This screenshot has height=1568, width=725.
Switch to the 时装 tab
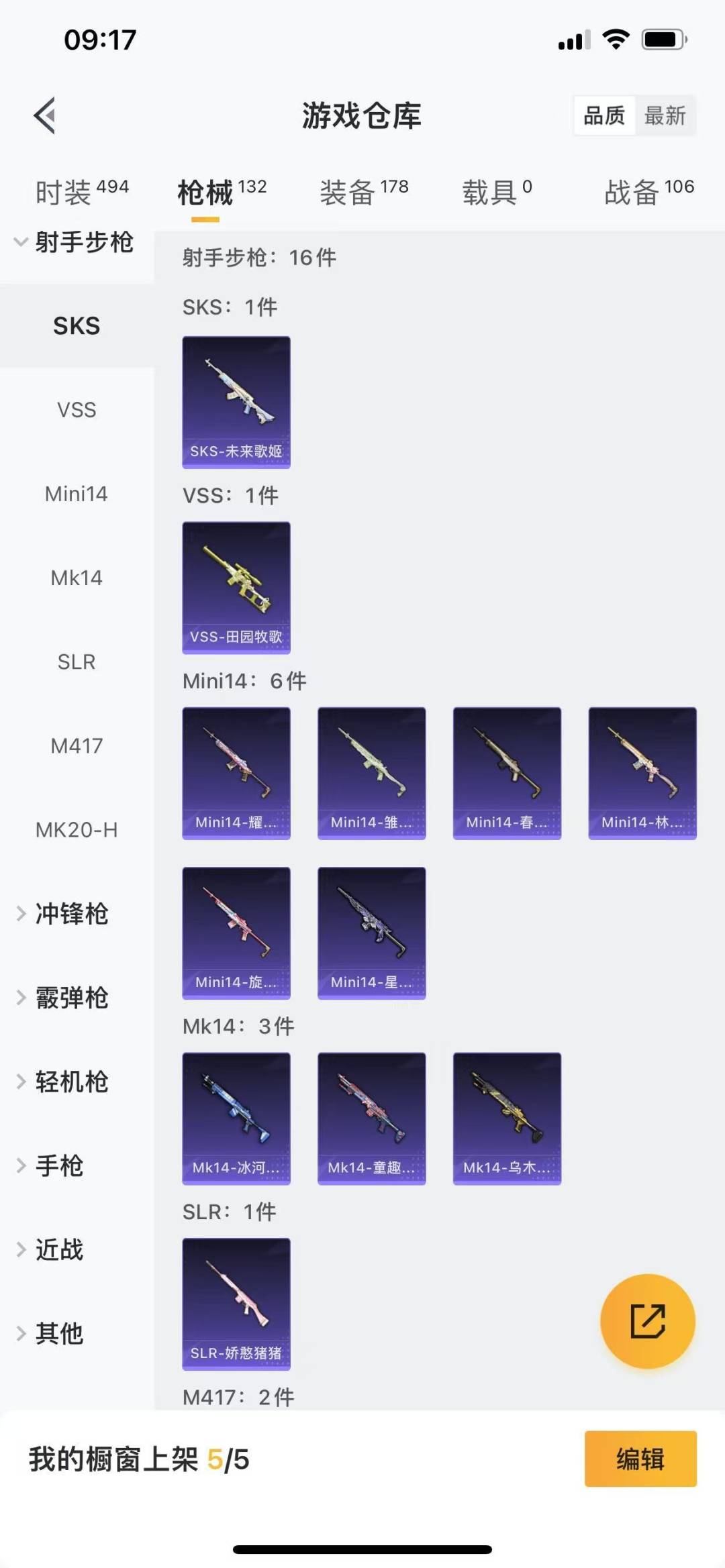82,192
